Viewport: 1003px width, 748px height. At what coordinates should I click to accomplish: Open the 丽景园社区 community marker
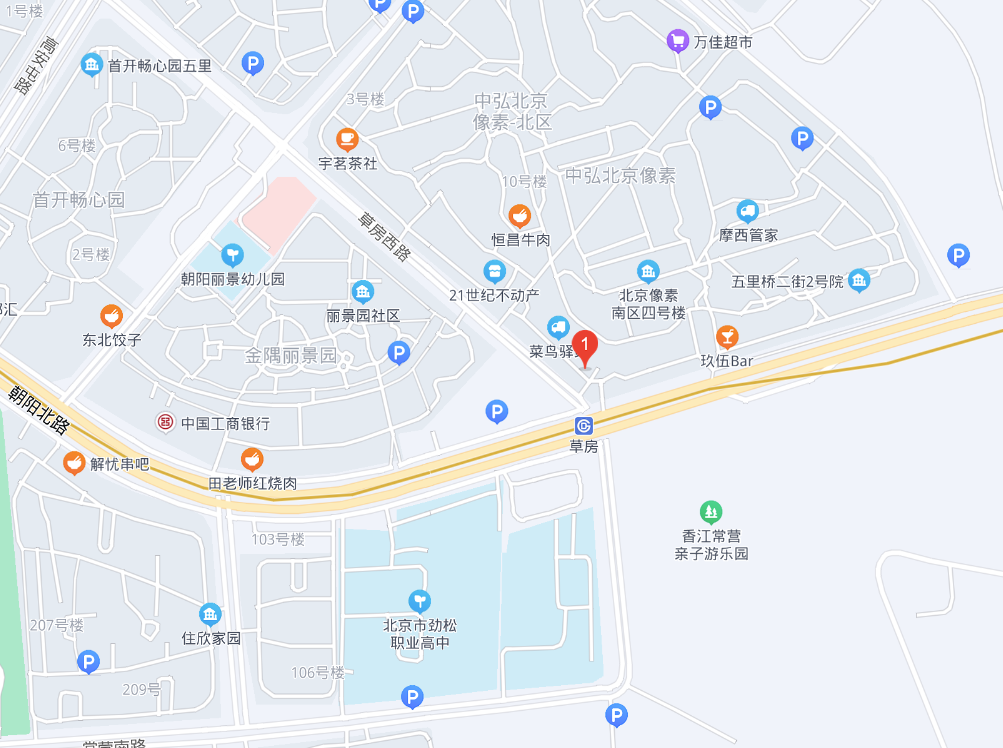point(362,291)
